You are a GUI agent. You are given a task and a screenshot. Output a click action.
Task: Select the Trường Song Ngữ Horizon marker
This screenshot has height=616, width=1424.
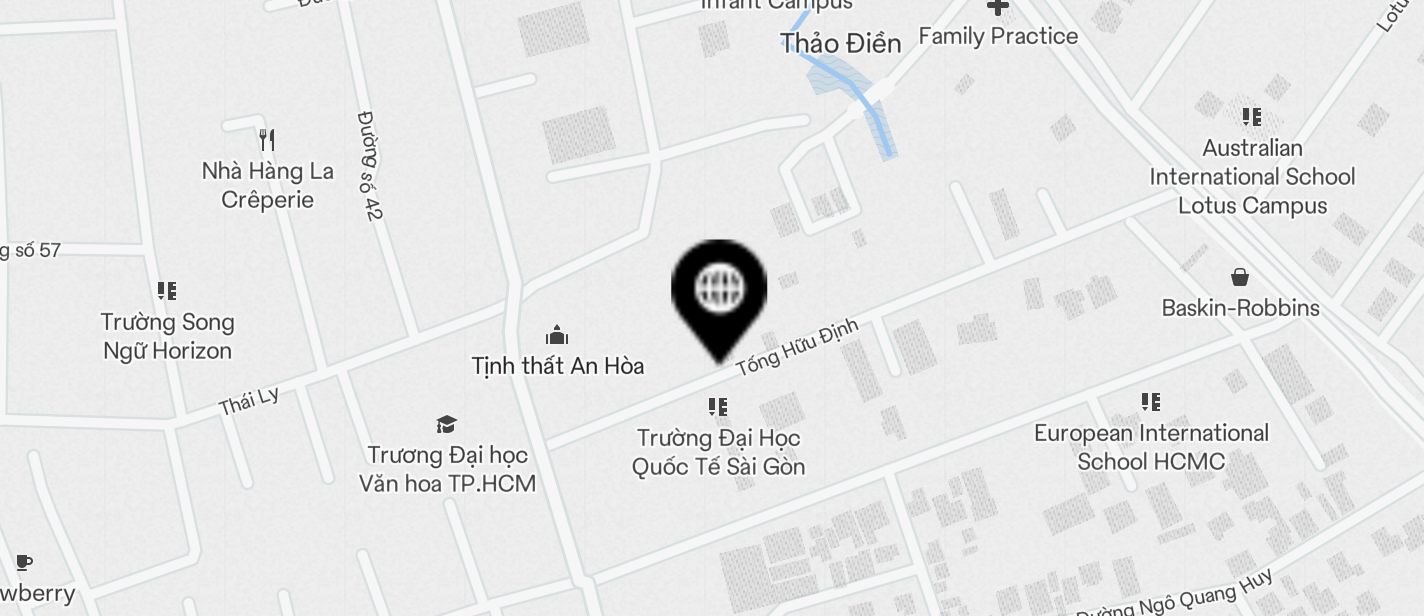coord(167,291)
